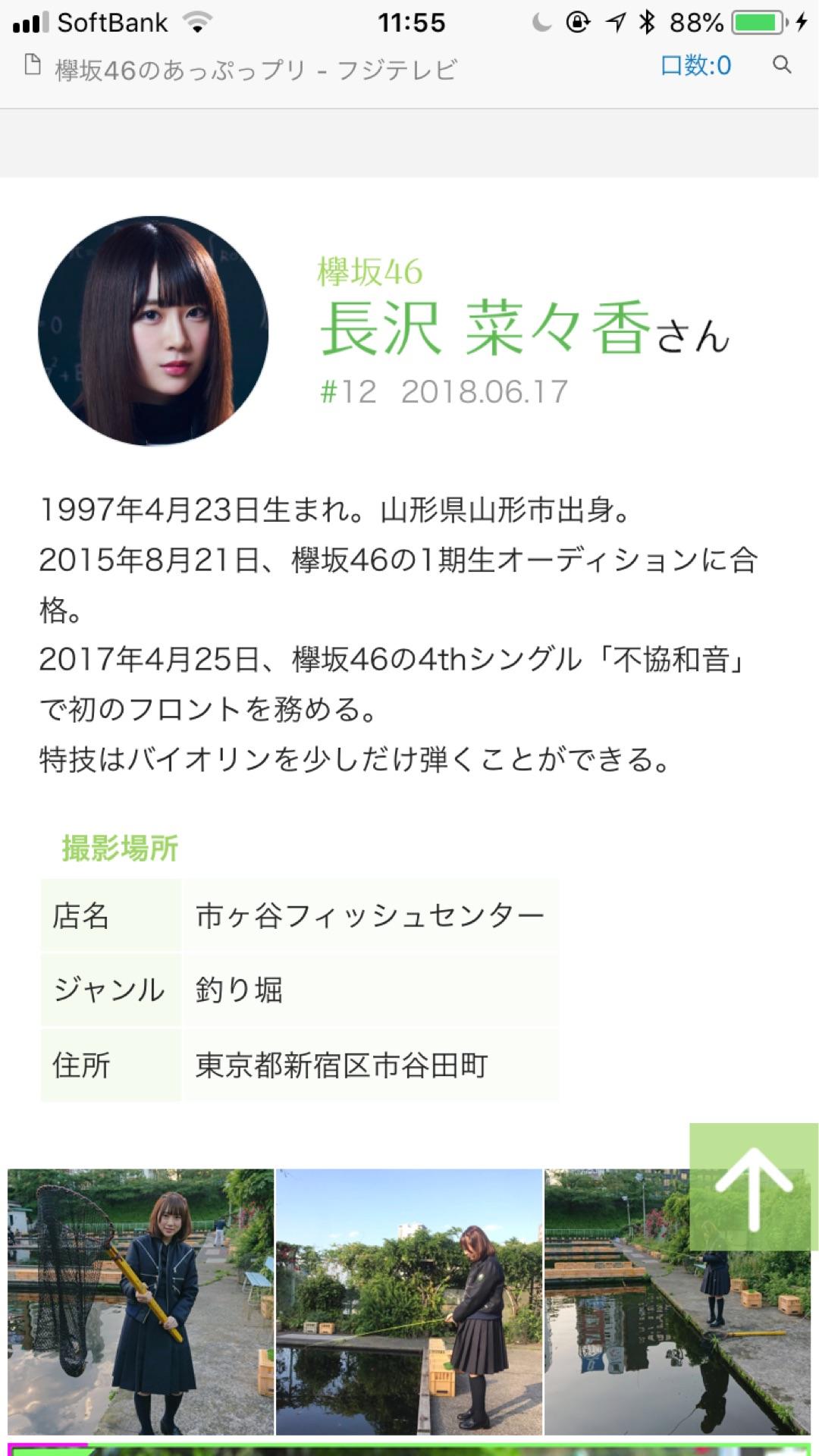Open the photo of girl holding fishing net
Screen dimensions: 819x1456
click(x=140, y=1301)
